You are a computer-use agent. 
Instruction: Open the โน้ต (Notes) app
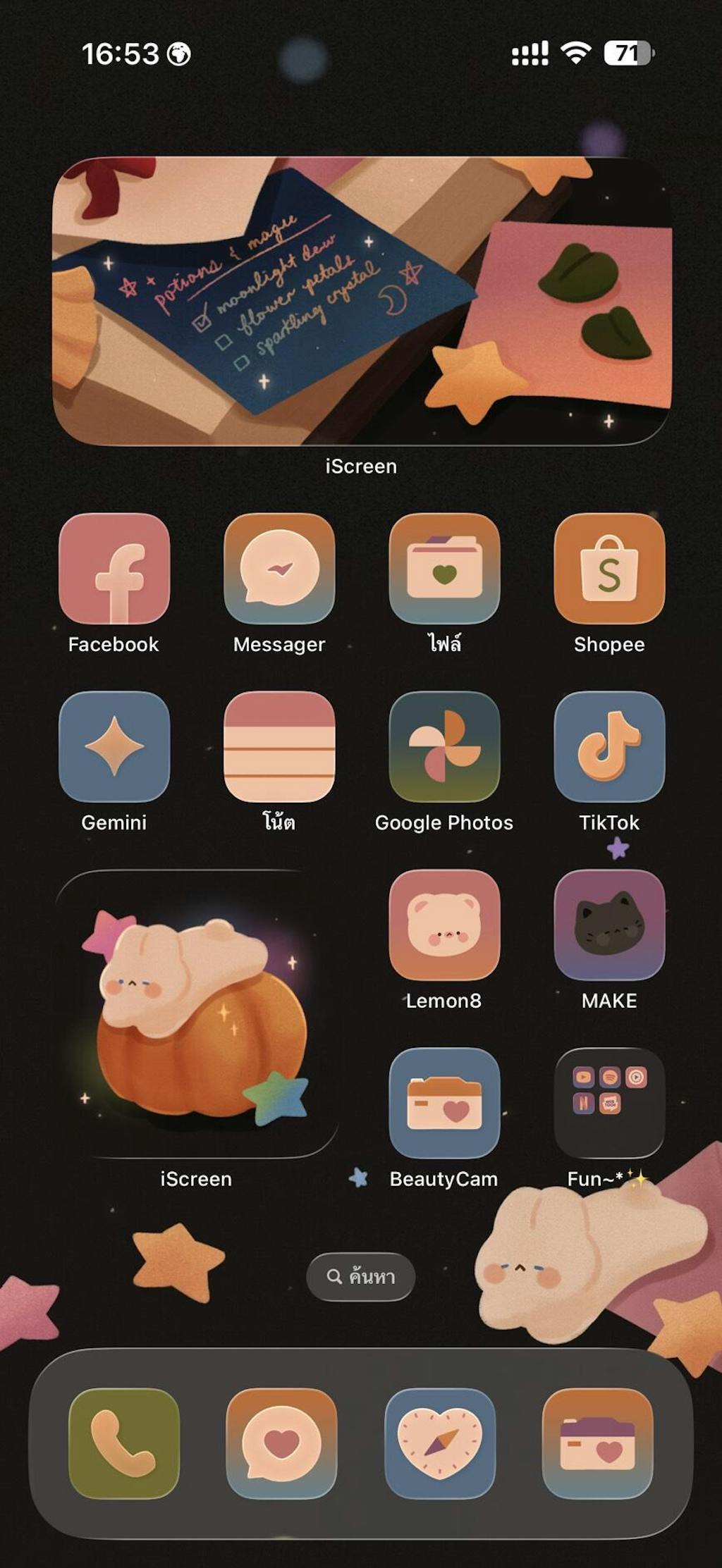point(279,746)
